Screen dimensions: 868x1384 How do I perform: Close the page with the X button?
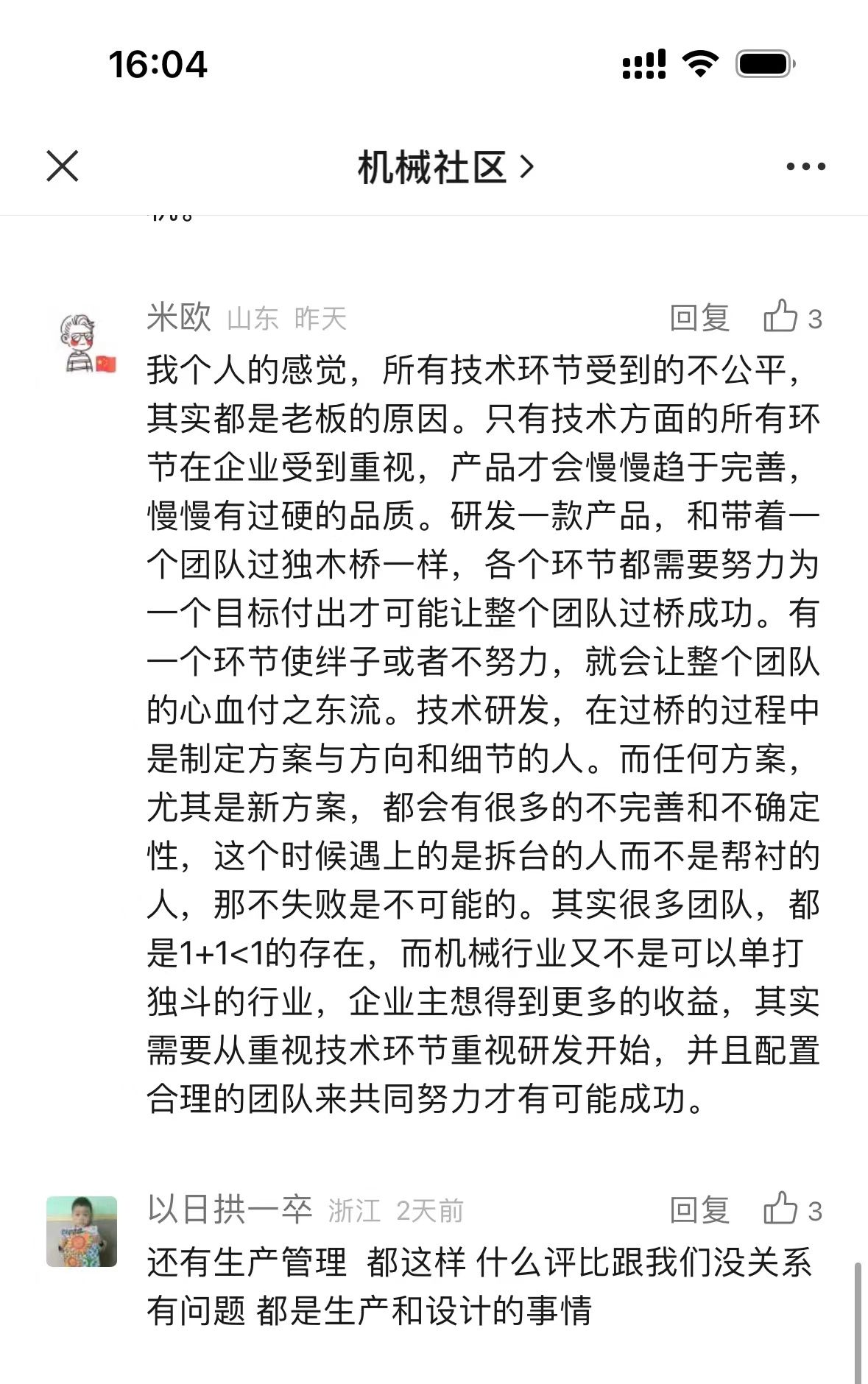click(x=63, y=166)
